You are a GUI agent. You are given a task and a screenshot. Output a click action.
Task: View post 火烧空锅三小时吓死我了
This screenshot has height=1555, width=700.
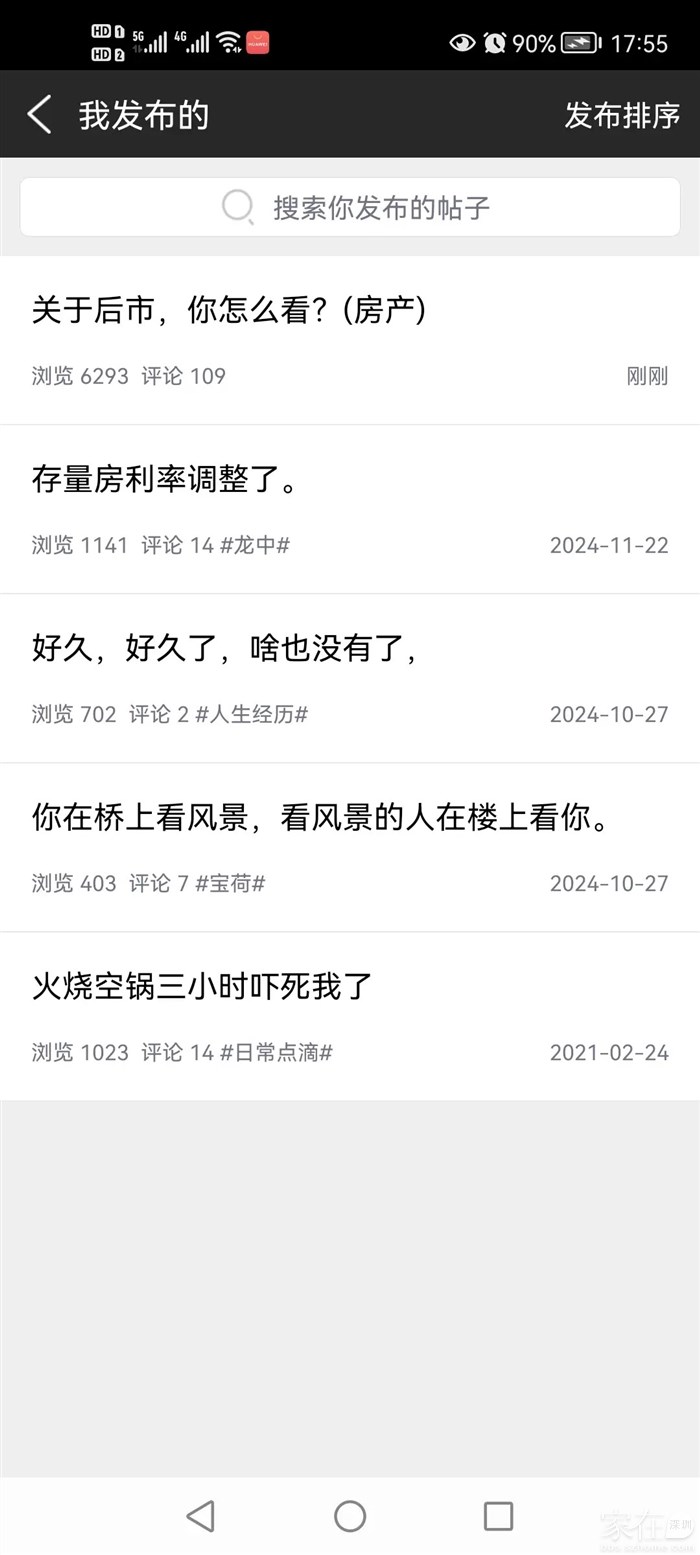point(202,987)
